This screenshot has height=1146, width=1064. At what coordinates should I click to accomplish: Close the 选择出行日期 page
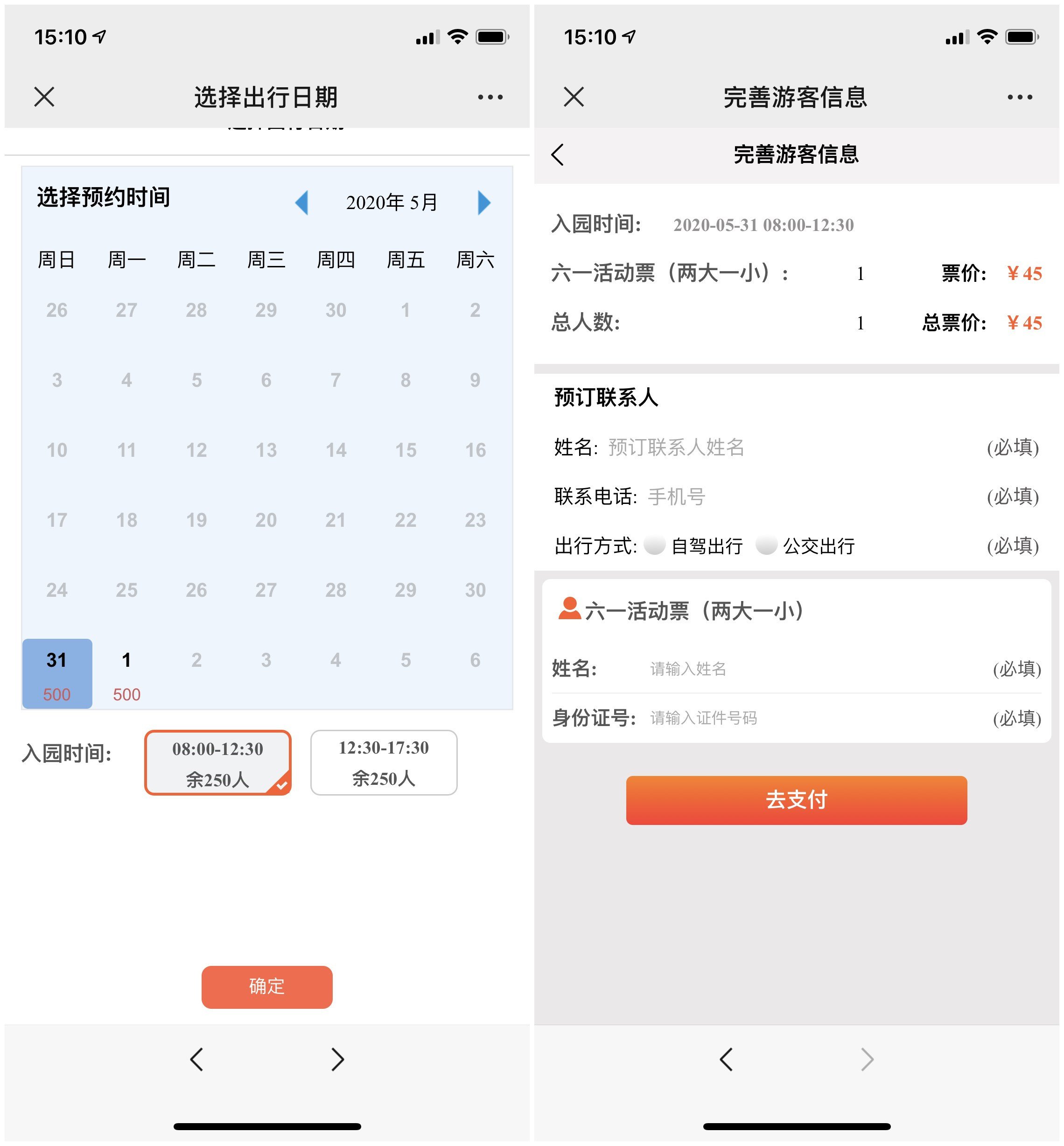click(x=44, y=97)
